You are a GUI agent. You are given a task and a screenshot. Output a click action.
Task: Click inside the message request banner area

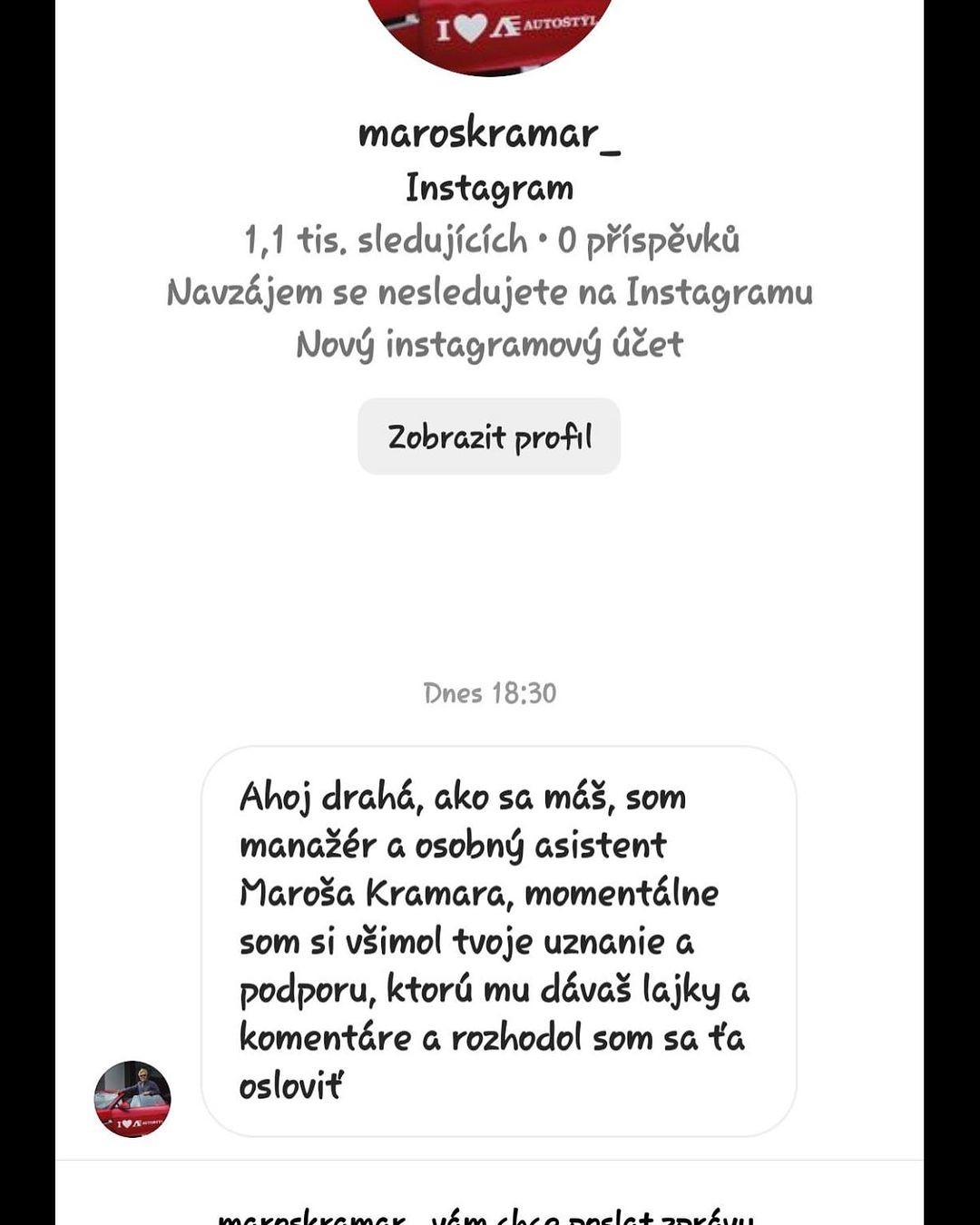pyautogui.click(x=490, y=1198)
